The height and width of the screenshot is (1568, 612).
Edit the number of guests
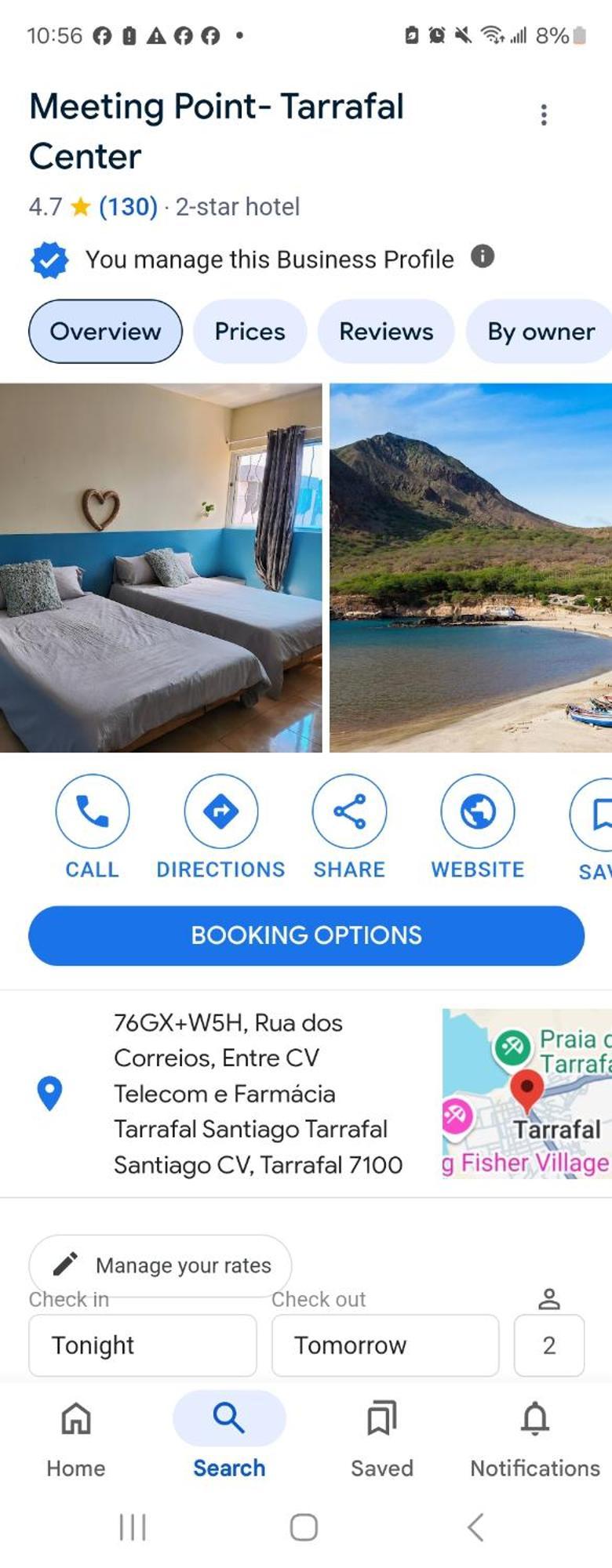548,1345
